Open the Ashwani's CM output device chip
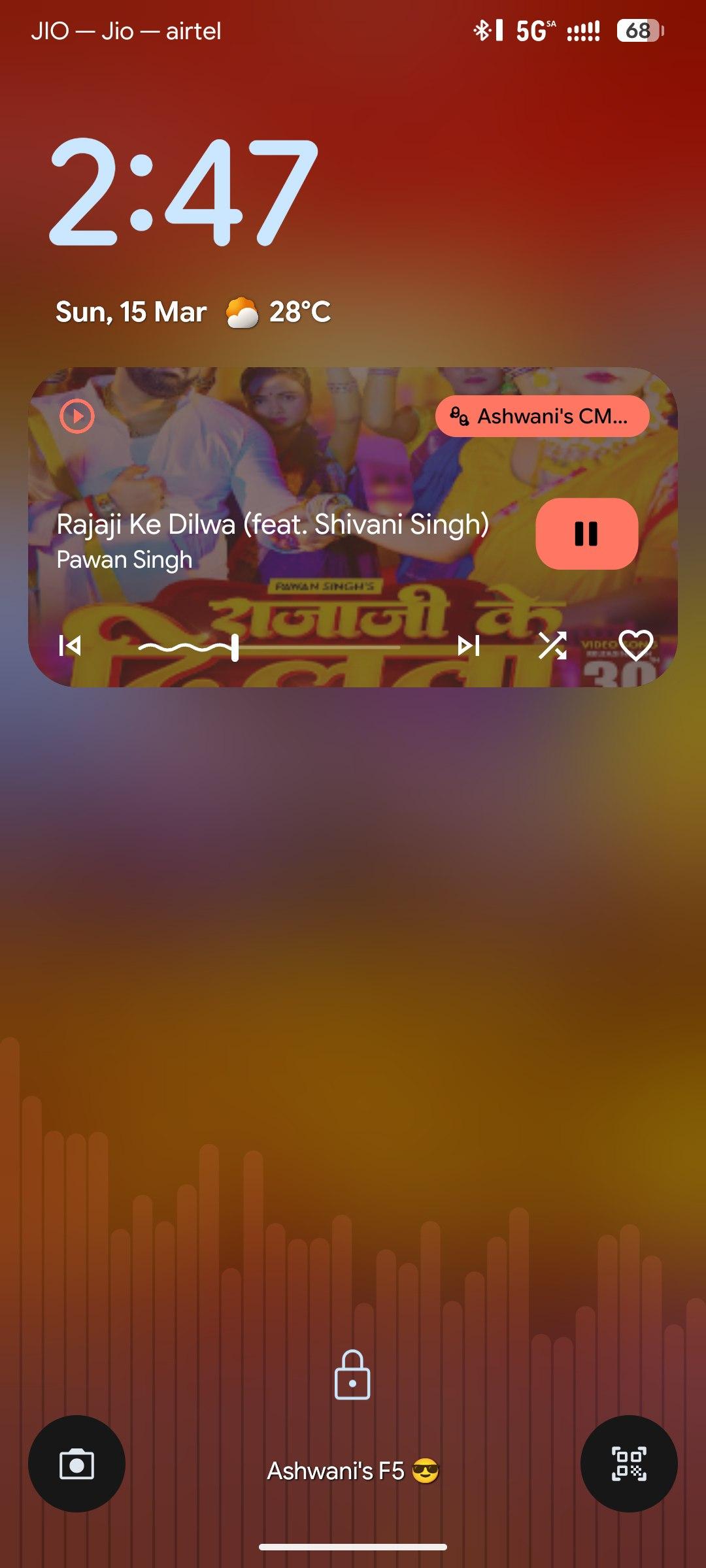The image size is (706, 1568). [542, 416]
